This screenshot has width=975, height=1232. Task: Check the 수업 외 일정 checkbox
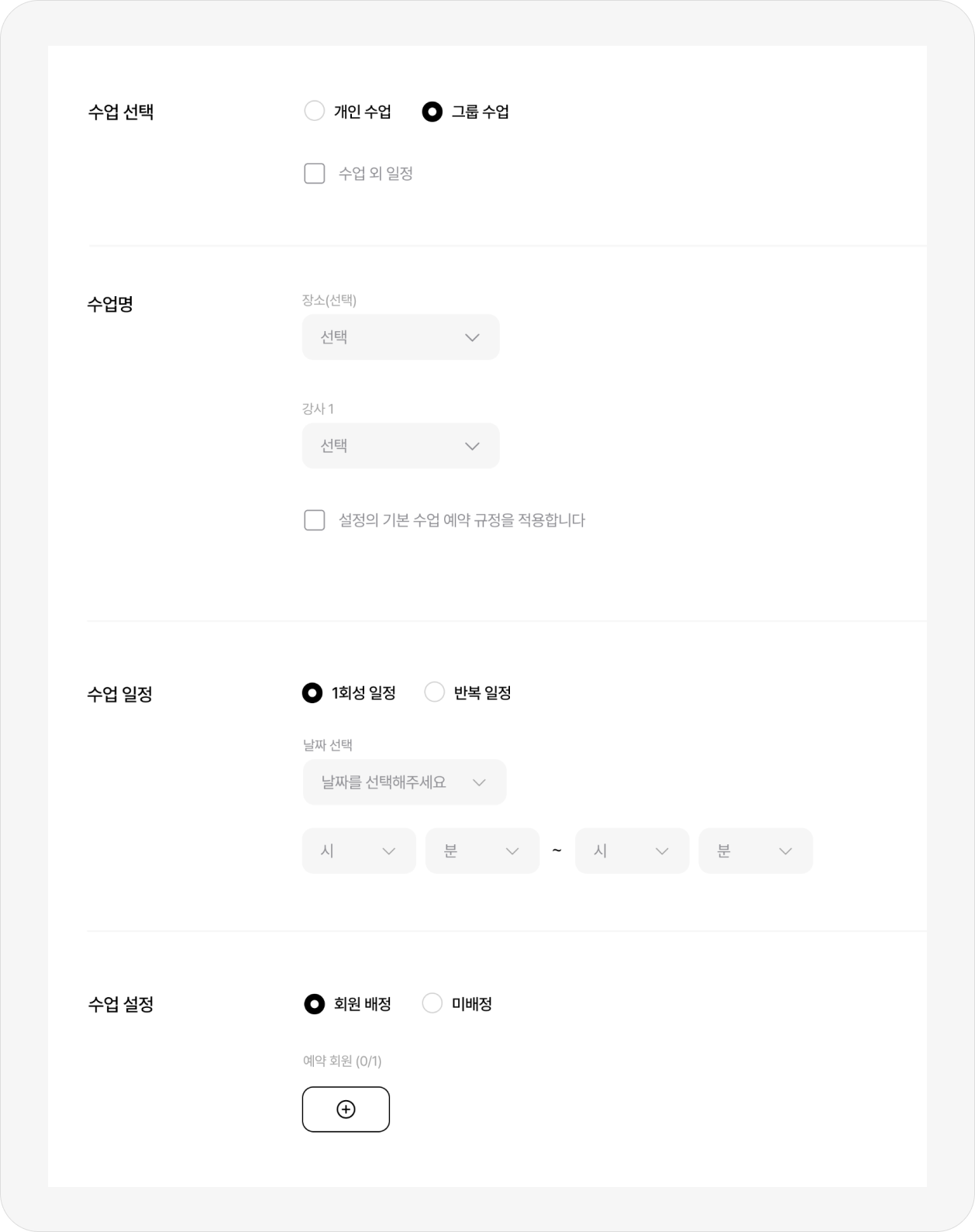point(315,174)
